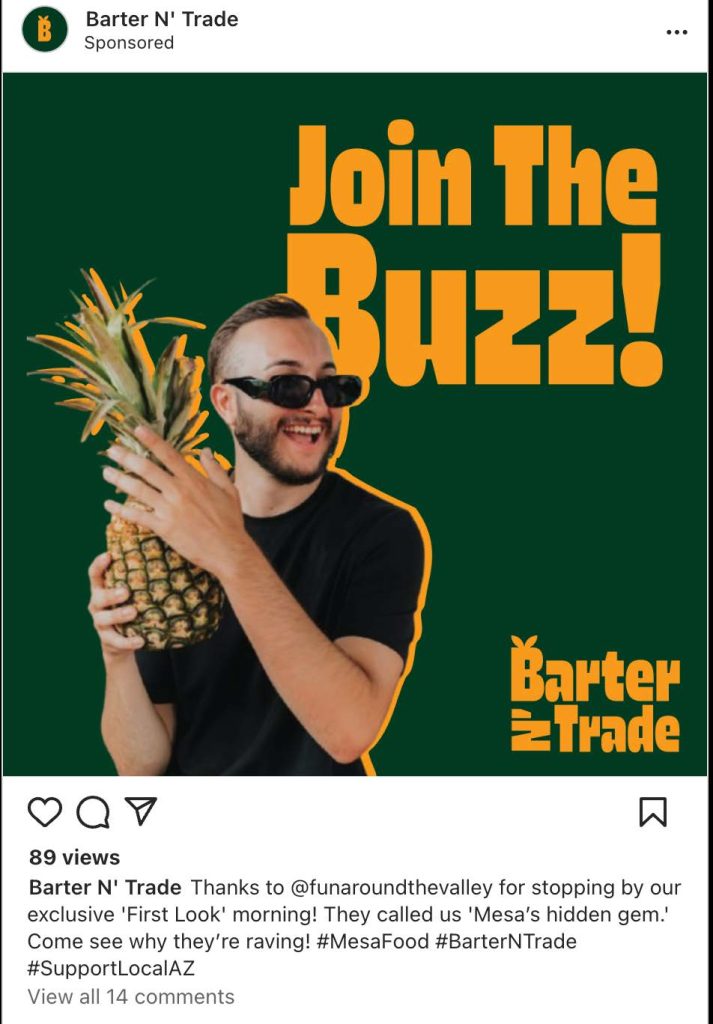Follow the #SupportLocalAZ hashtag link
The width and height of the screenshot is (713, 1024).
click(x=111, y=968)
